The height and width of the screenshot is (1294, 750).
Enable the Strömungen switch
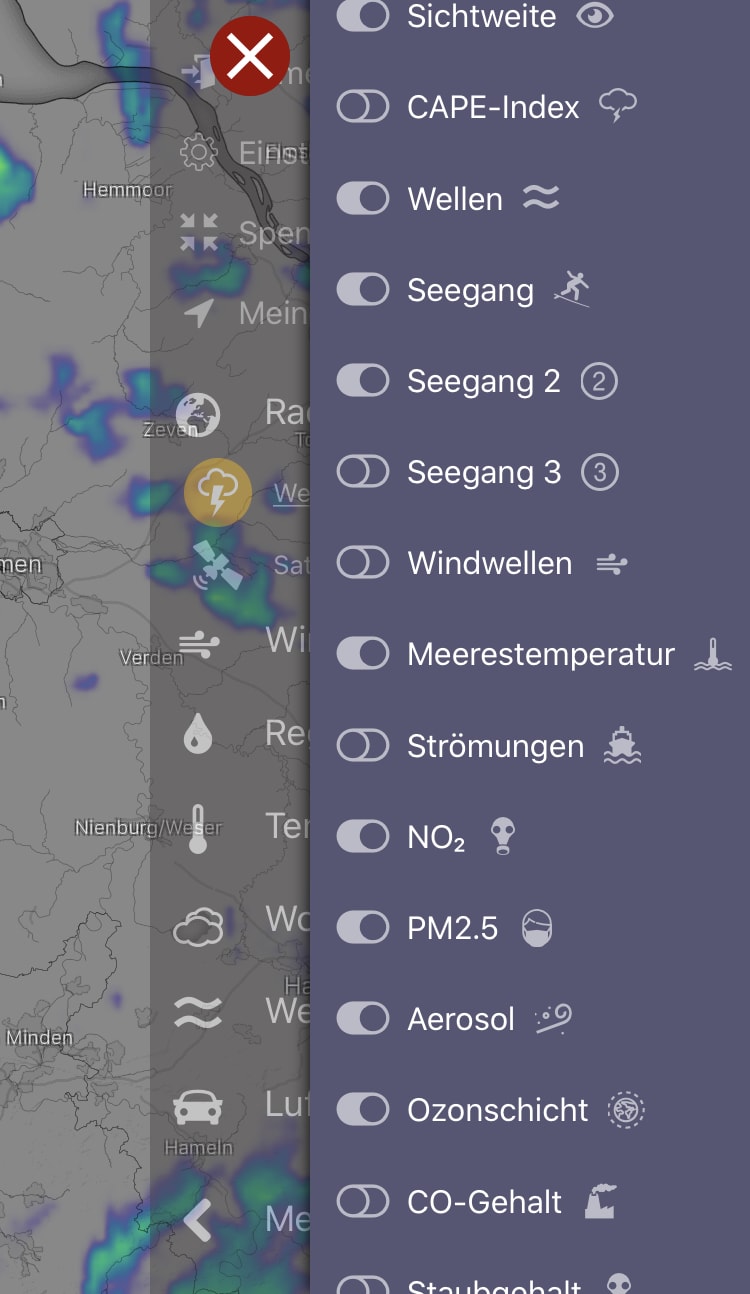point(363,746)
